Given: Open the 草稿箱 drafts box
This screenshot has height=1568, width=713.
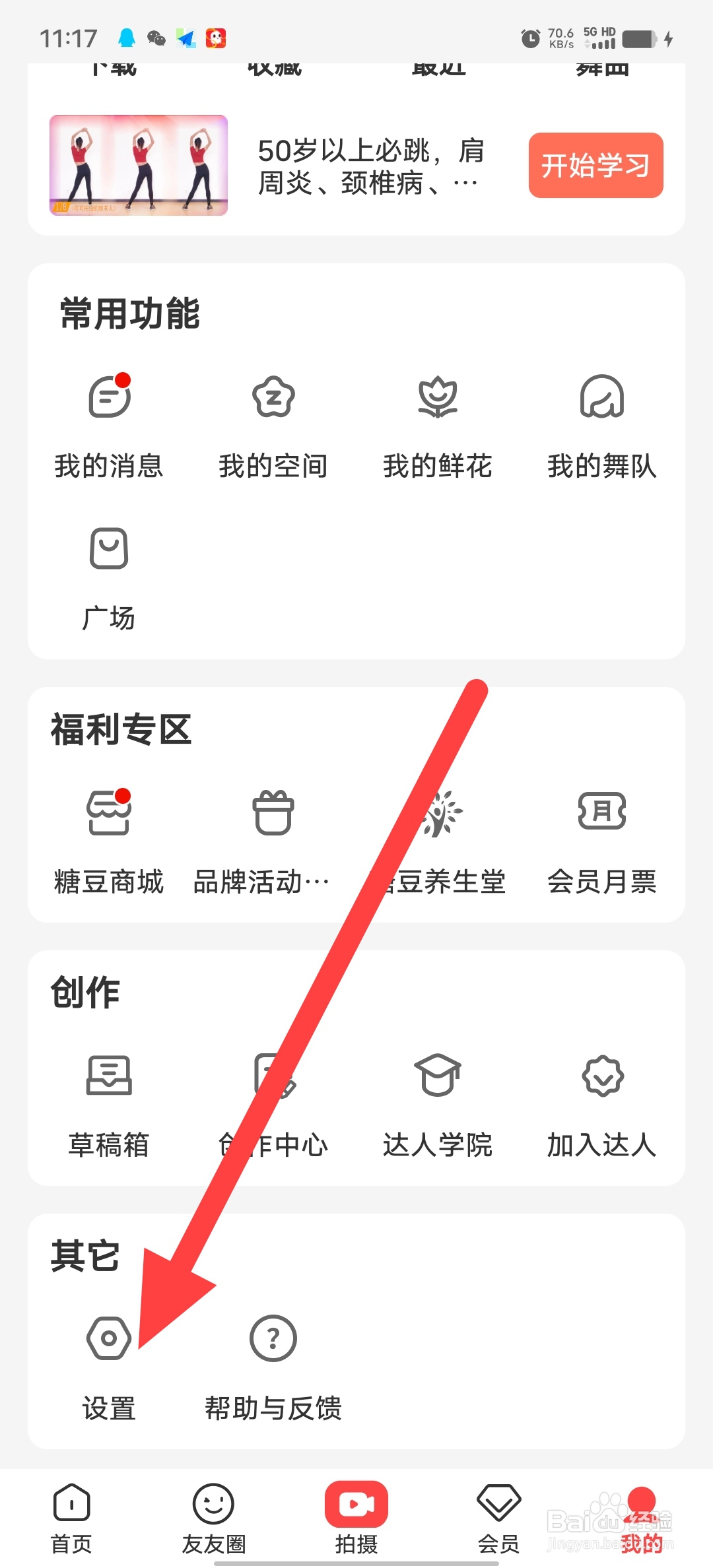Looking at the screenshot, I should tap(109, 1102).
